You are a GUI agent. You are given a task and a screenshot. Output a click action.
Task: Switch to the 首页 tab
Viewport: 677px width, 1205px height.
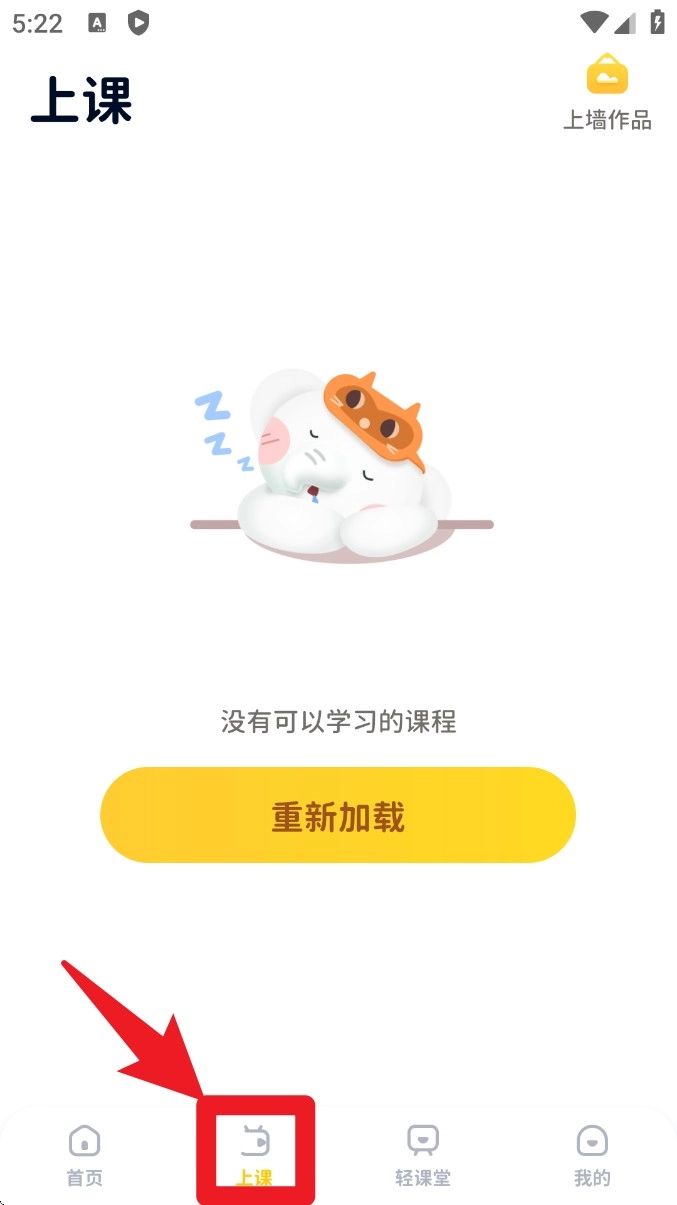click(x=85, y=1153)
